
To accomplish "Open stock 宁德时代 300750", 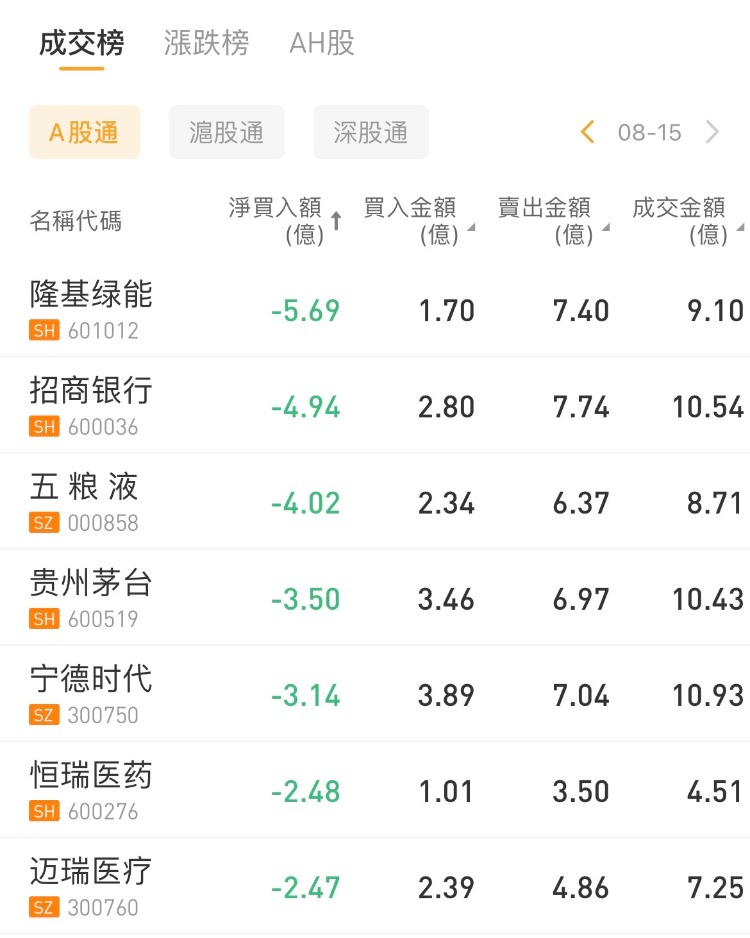I will [x=91, y=693].
